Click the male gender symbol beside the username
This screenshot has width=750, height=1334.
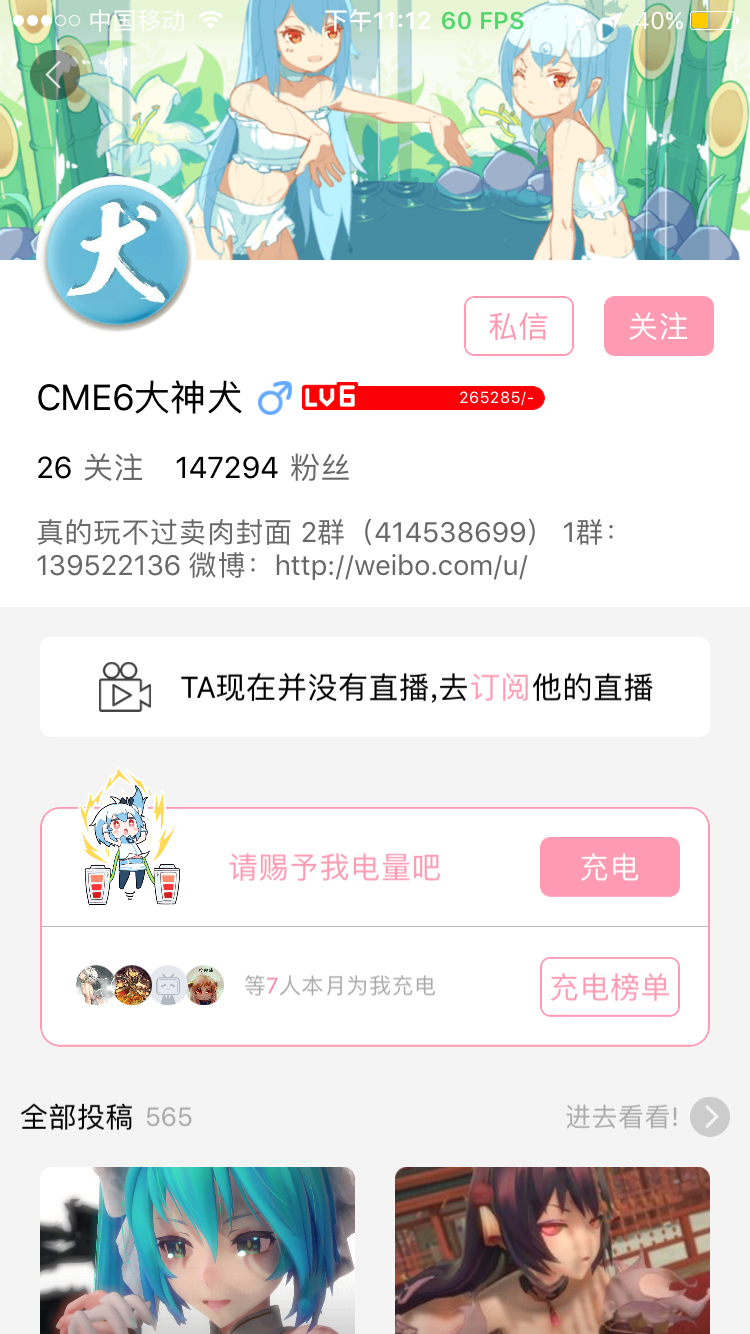pyautogui.click(x=272, y=396)
